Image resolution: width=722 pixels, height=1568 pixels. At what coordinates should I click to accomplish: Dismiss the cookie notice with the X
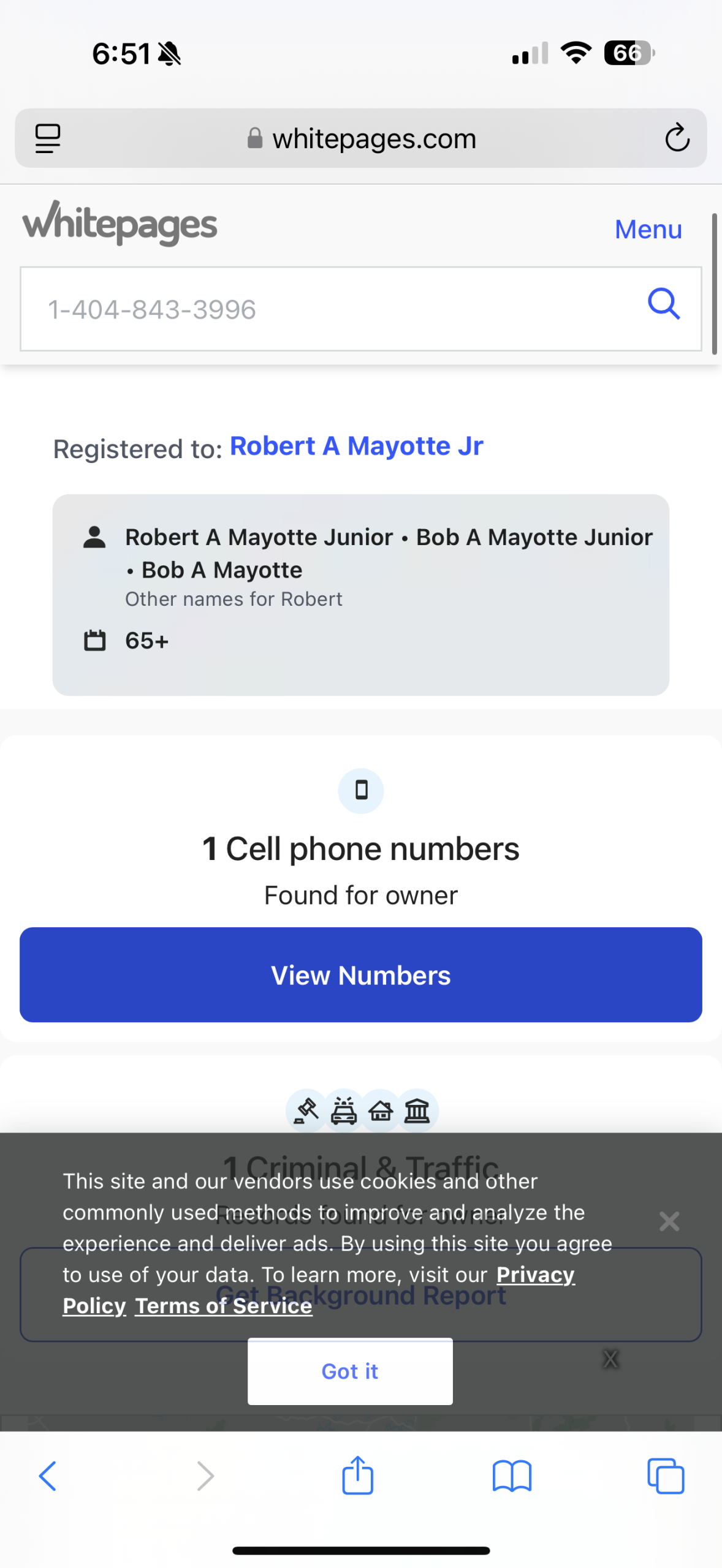click(669, 1221)
